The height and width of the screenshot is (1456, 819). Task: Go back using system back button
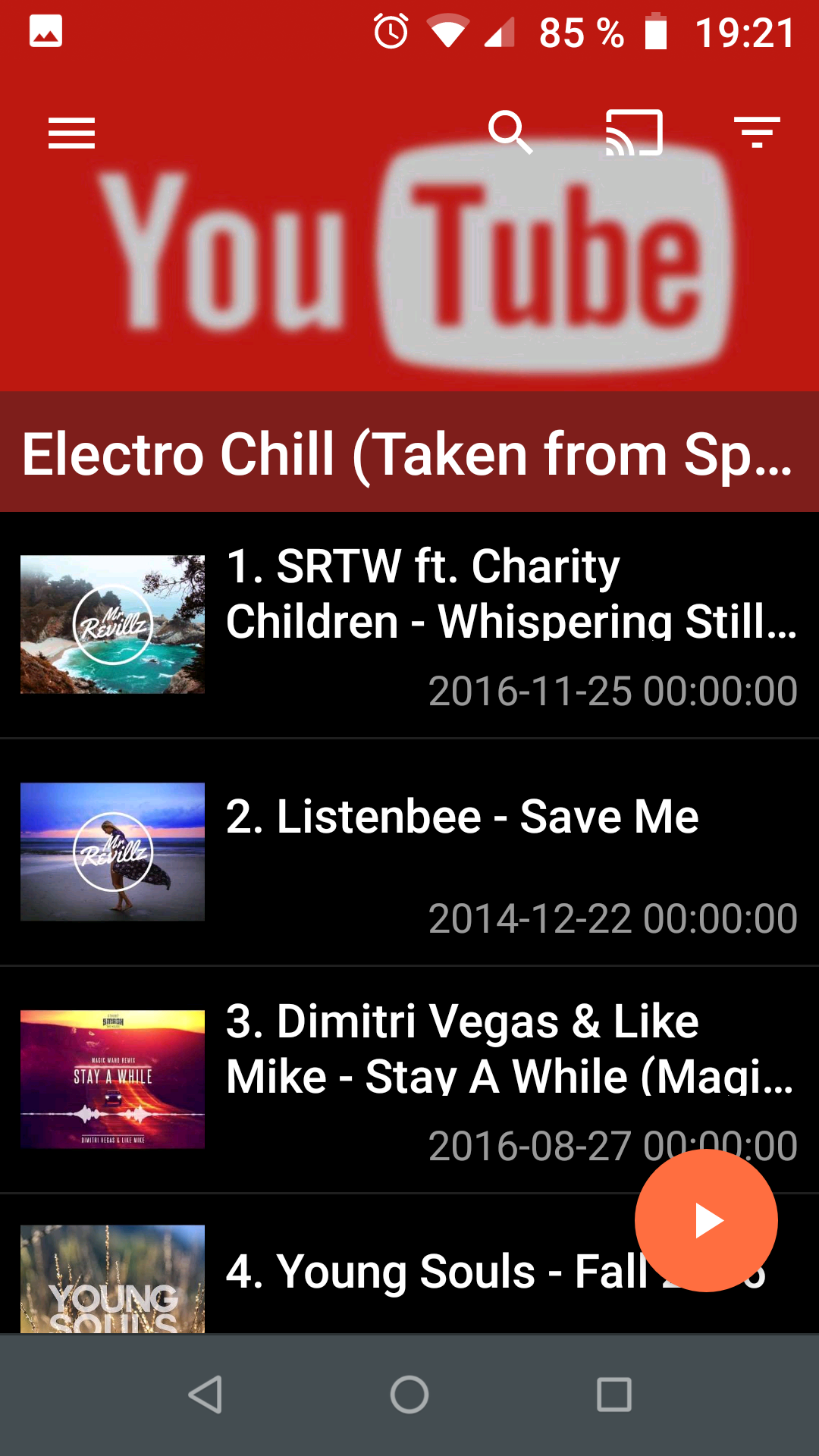coord(205,1394)
